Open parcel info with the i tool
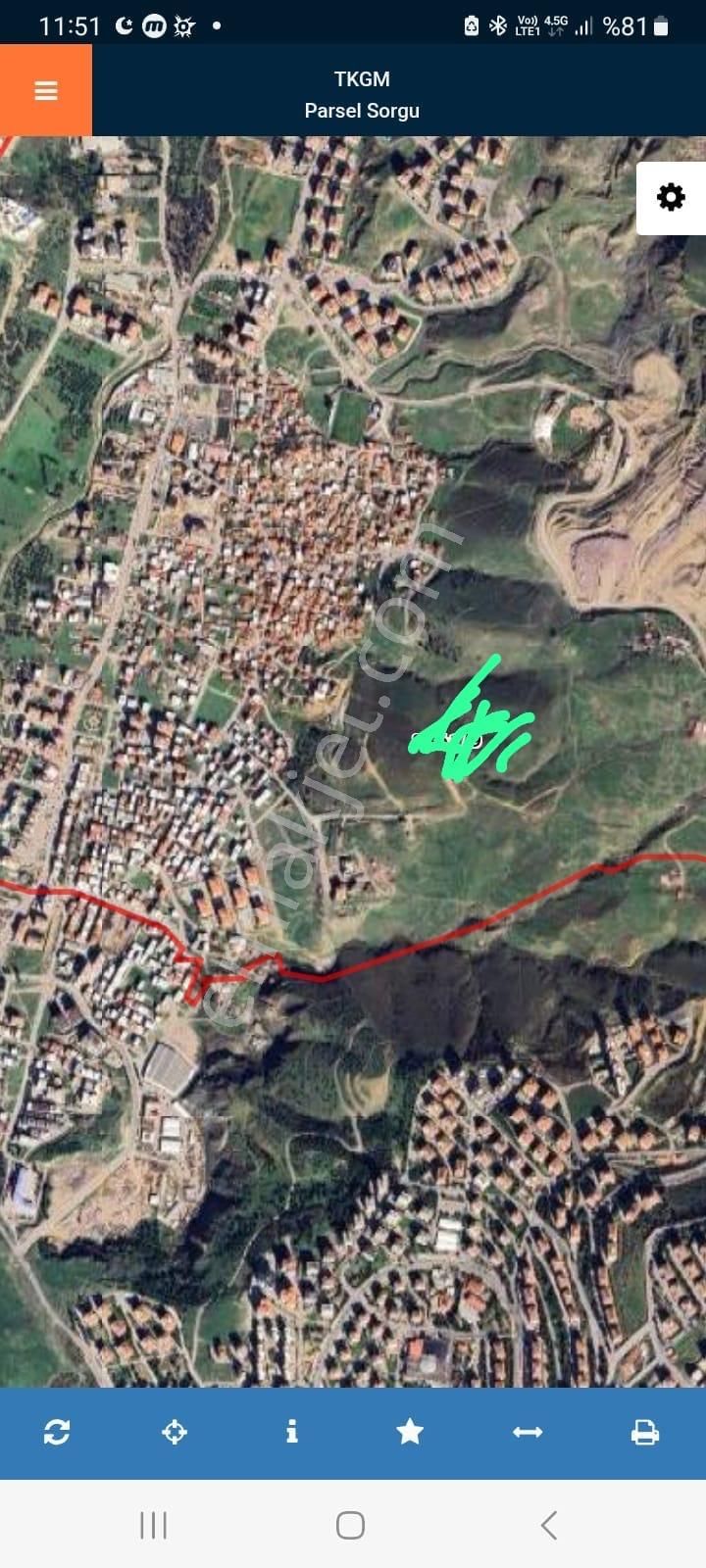Image resolution: width=706 pixels, height=1568 pixels. click(291, 1432)
